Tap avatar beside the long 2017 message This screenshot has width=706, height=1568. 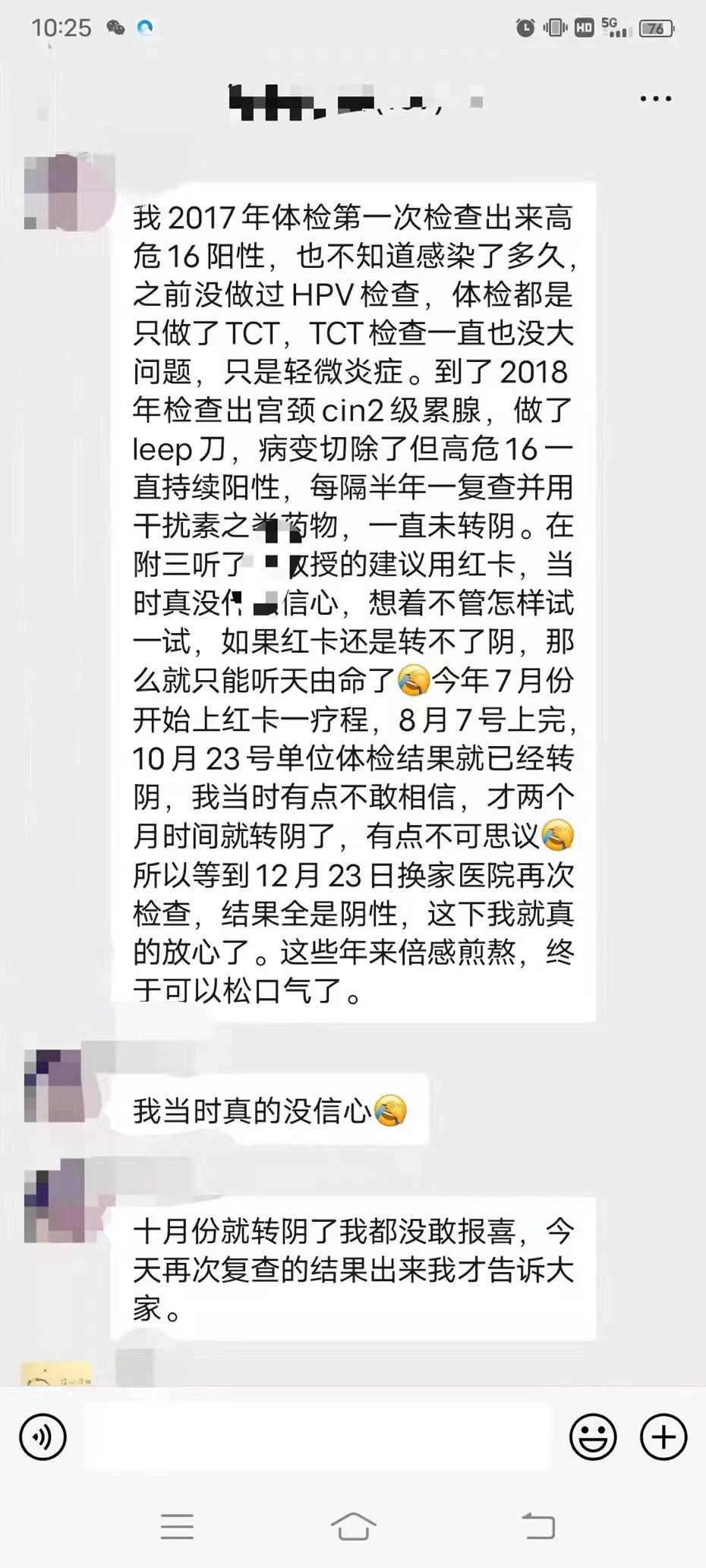[53, 191]
